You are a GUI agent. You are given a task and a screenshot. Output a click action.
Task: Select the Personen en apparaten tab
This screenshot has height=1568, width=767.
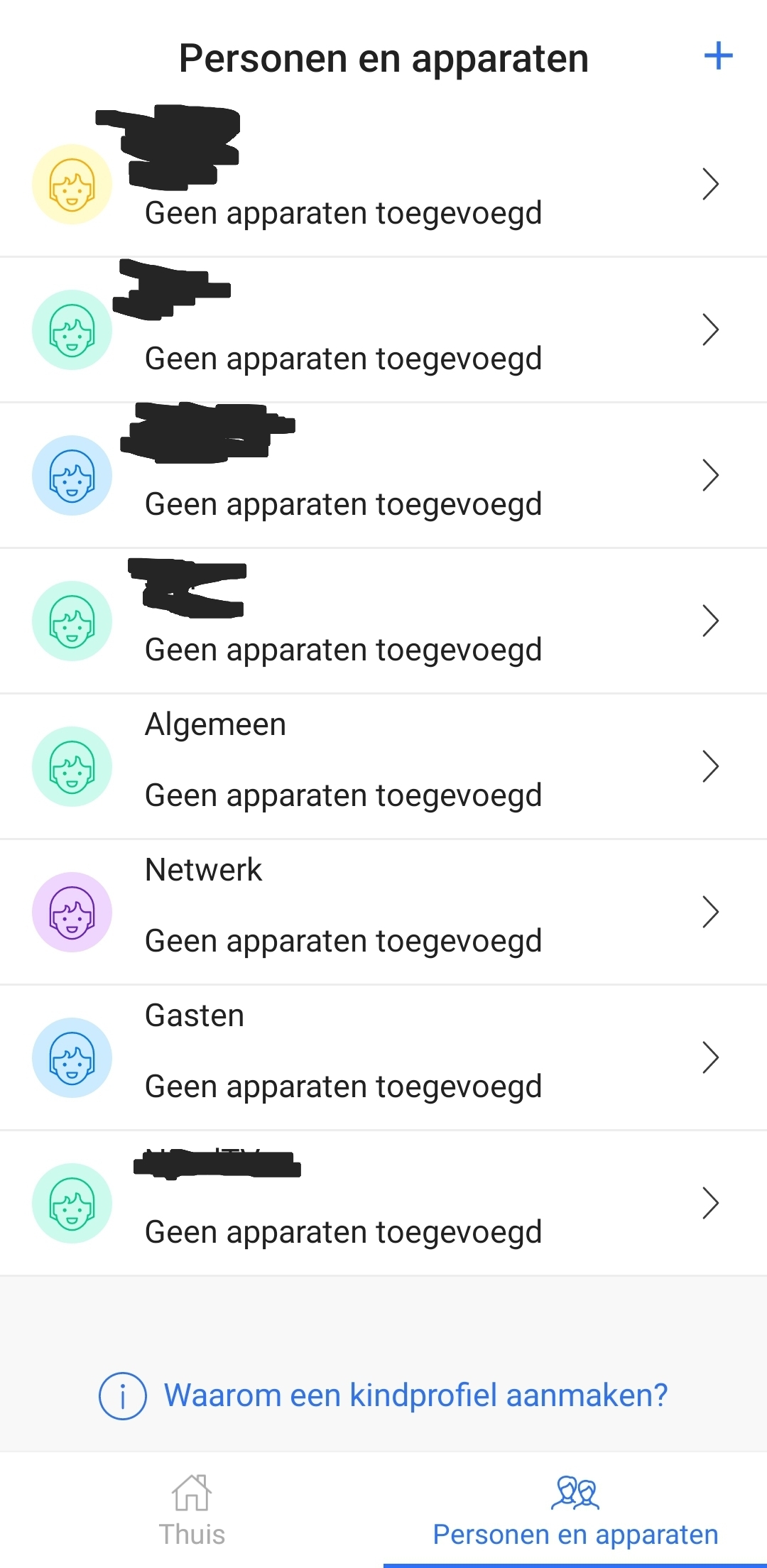click(575, 1510)
